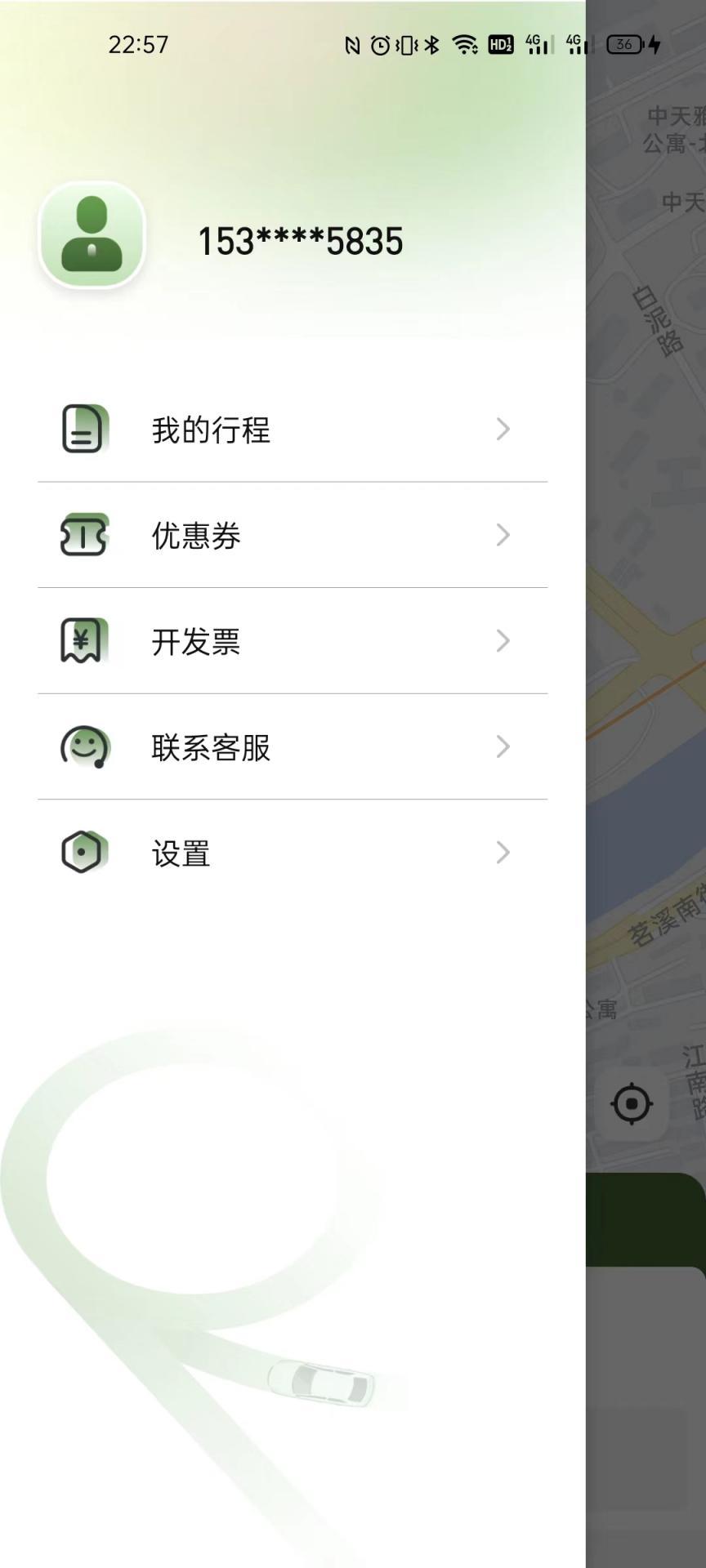Select the 开发票 invoice receipt icon
This screenshot has height=1568, width=706.
point(82,641)
